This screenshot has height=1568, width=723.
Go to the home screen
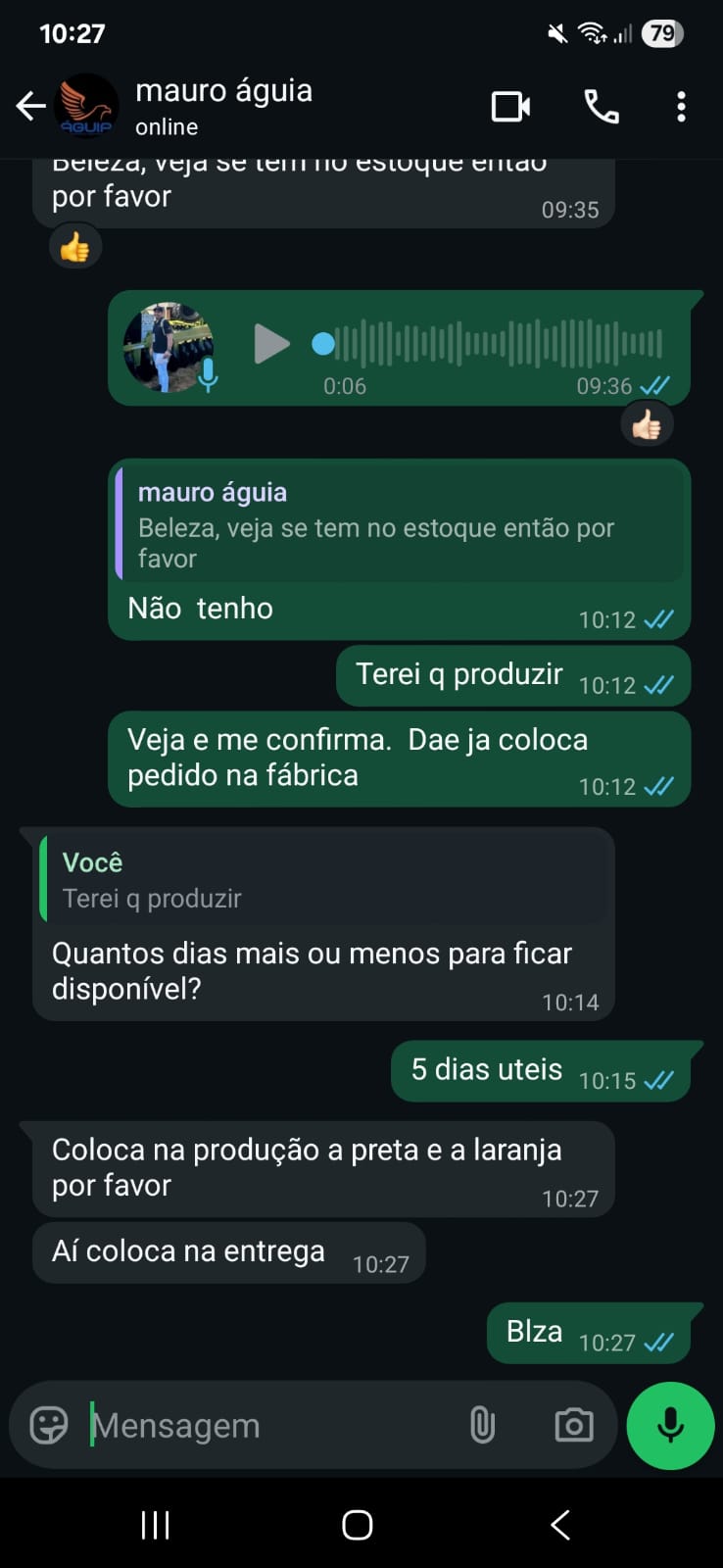pos(358,1525)
